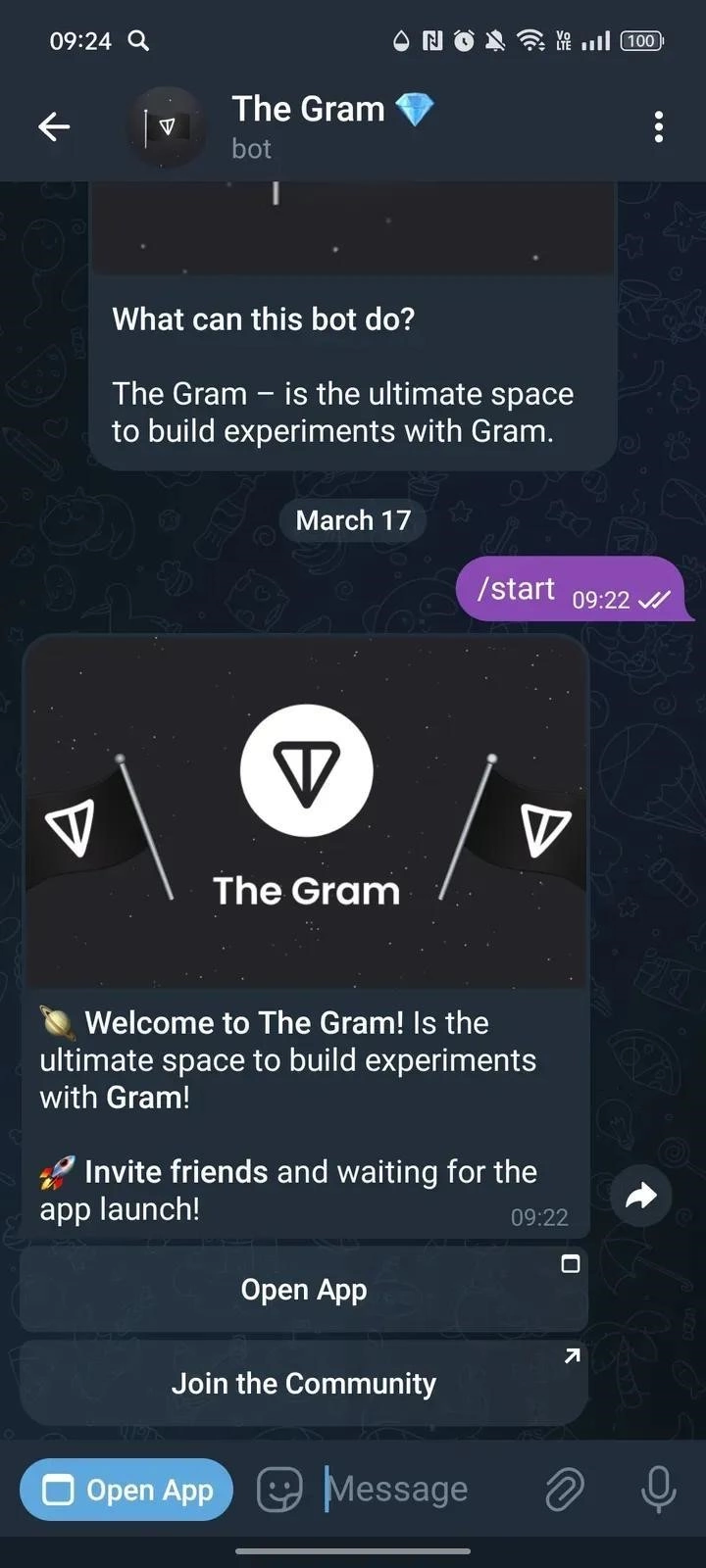Go back to the chat list
Screen dimensions: 706x1568
pos(54,126)
